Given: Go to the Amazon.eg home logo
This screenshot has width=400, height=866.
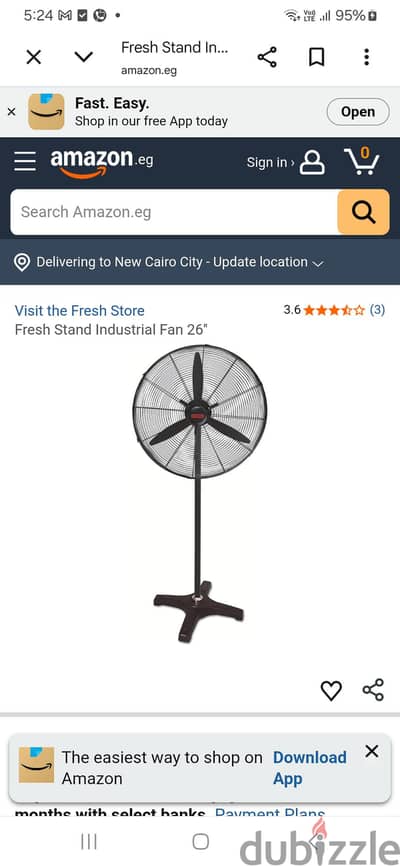Looking at the screenshot, I should 102,163.
